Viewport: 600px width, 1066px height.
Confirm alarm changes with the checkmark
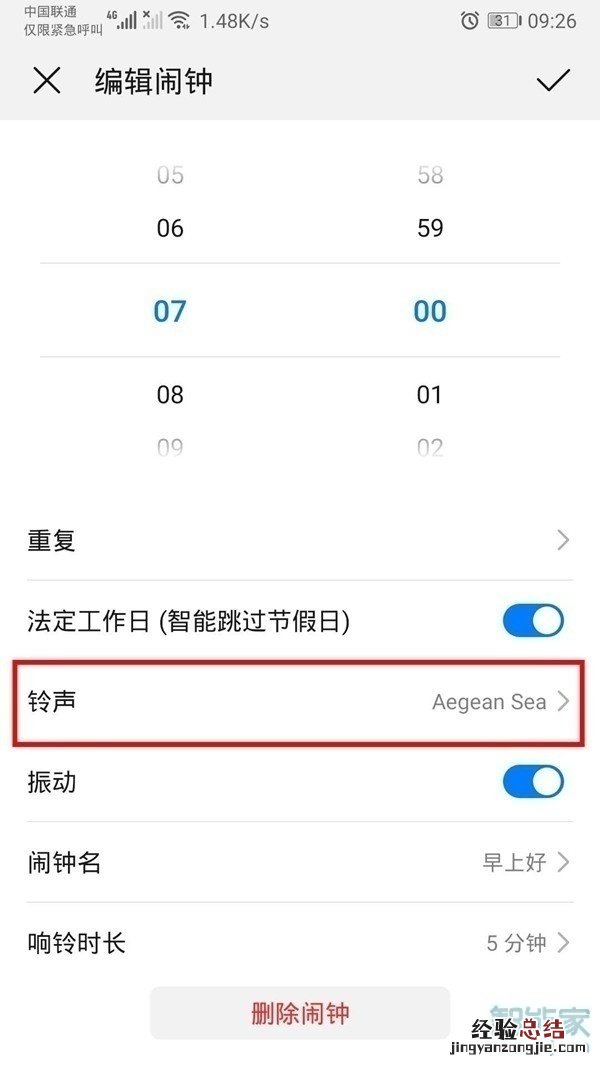coord(553,81)
